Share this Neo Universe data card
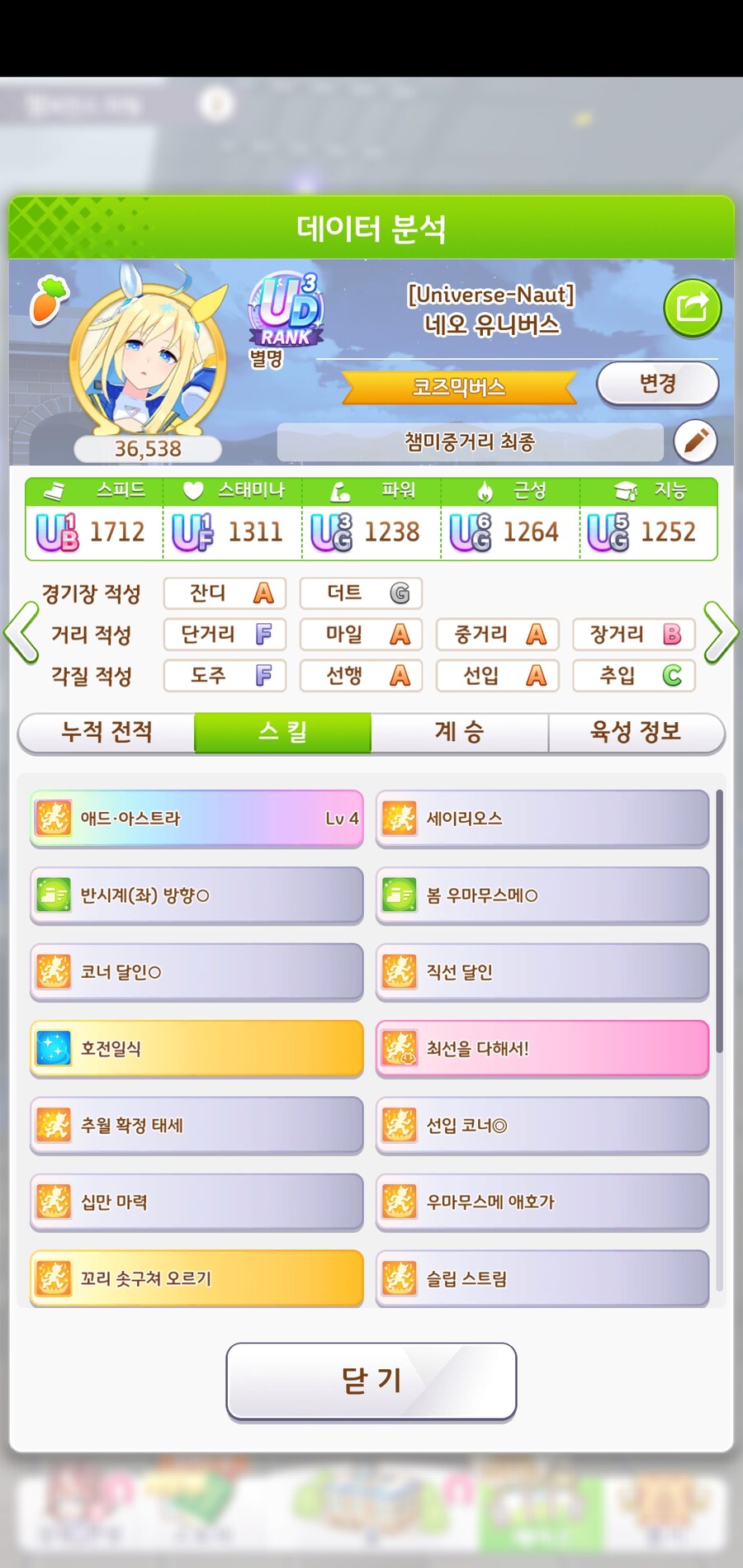The width and height of the screenshot is (743, 1568). [692, 308]
